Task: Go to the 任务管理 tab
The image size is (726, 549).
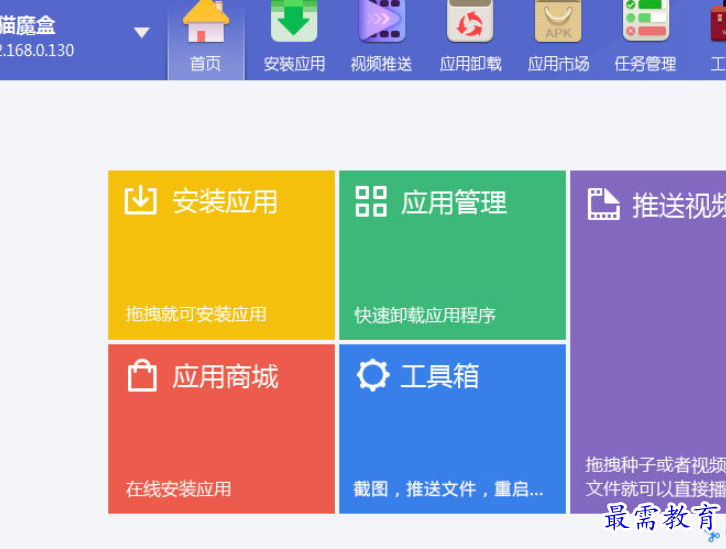Action: [645, 40]
